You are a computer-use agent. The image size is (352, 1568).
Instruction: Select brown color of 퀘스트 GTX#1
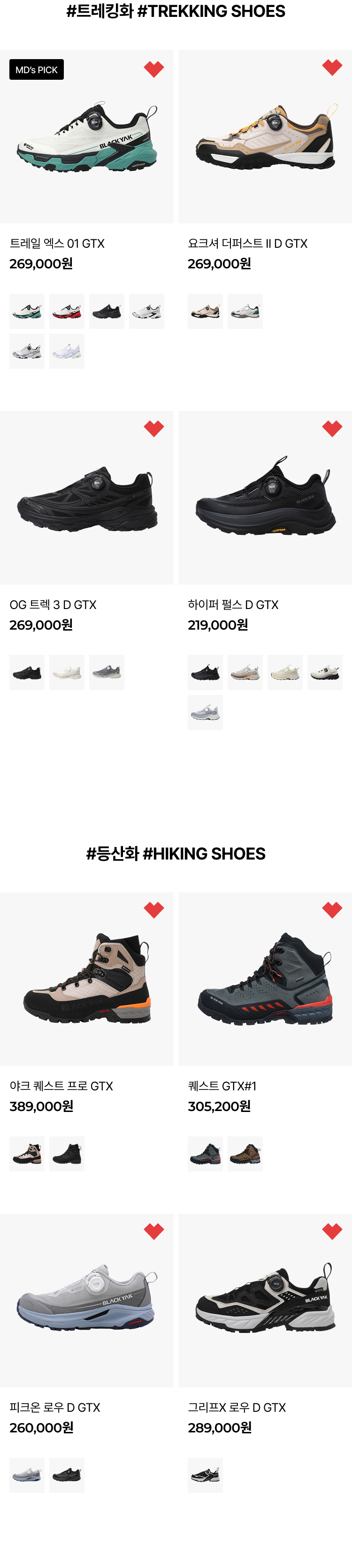(245, 1153)
